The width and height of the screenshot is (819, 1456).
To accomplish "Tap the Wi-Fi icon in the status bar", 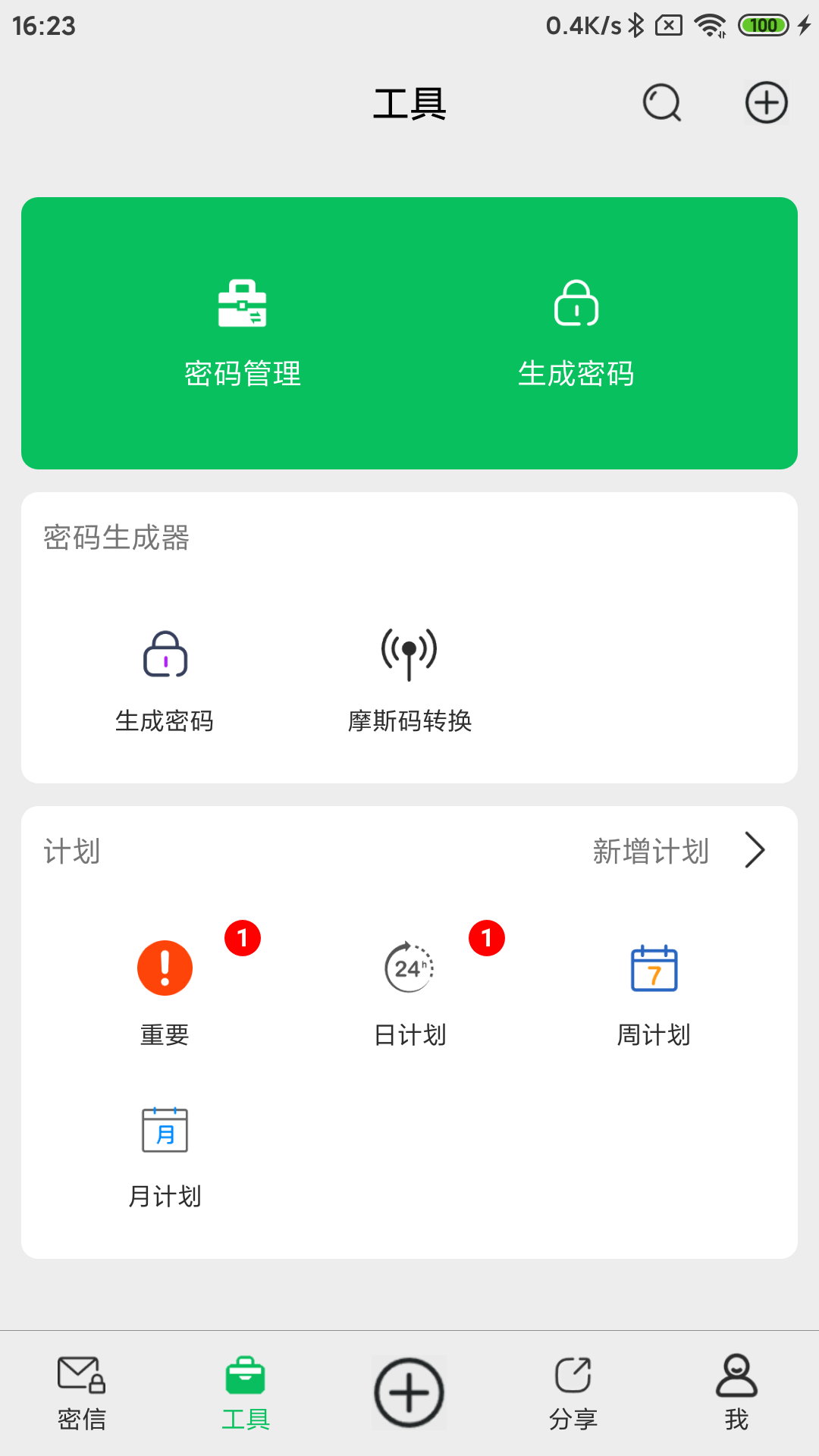I will [x=710, y=25].
